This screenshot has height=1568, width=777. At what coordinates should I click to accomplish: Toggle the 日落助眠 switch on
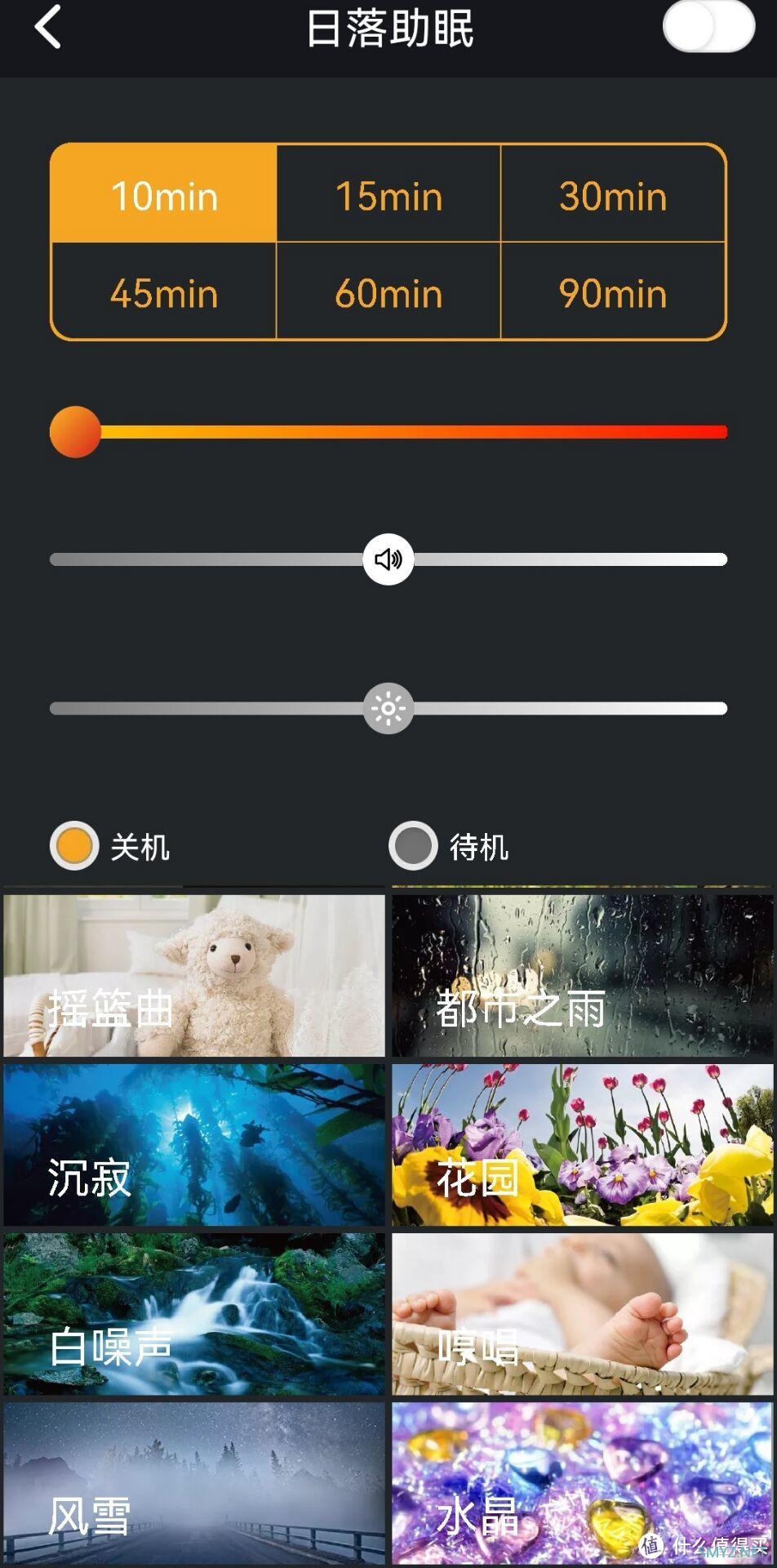[x=708, y=28]
